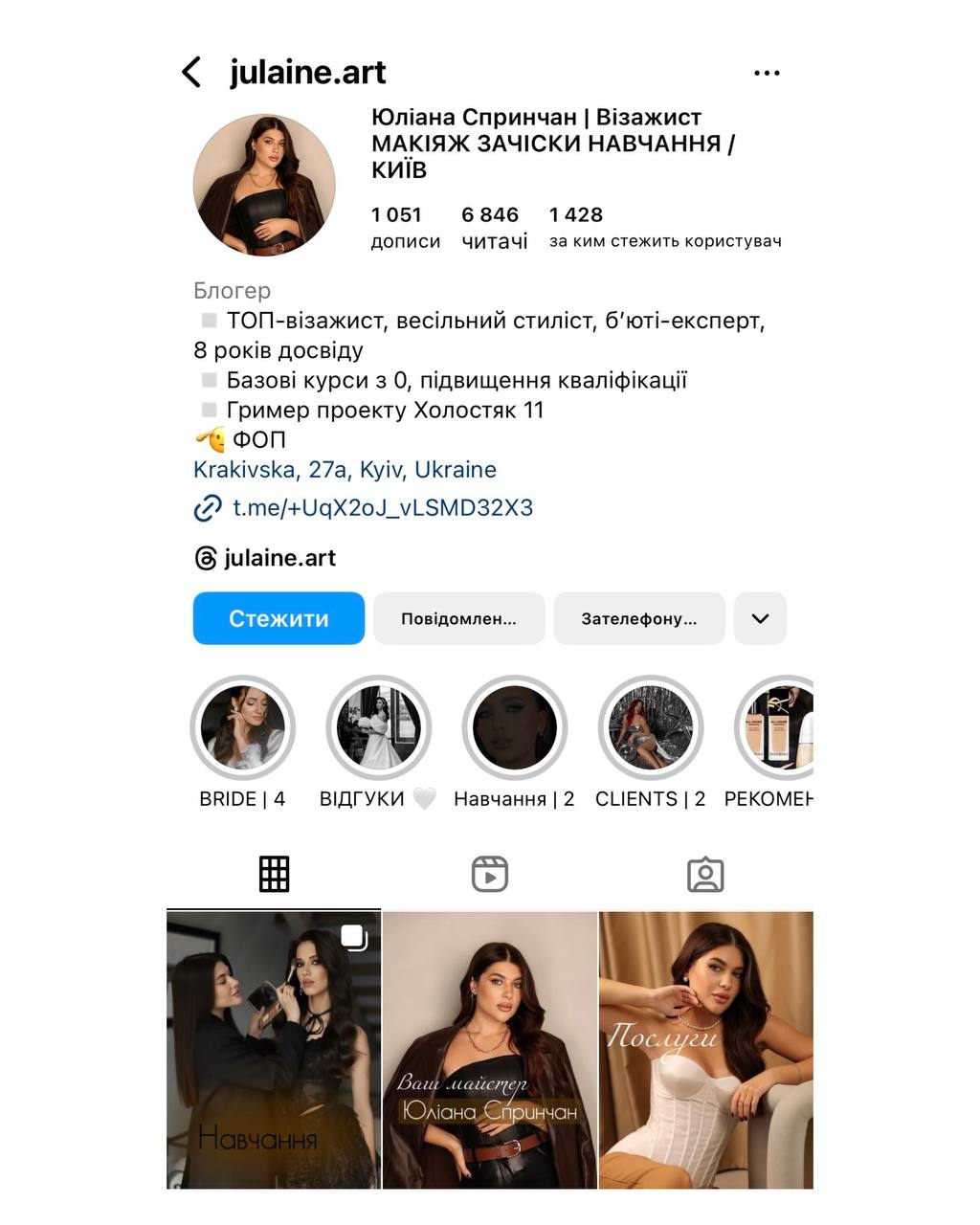This screenshot has width=980, height=1225.
Task: Switch to the Reels tab
Action: 489,874
